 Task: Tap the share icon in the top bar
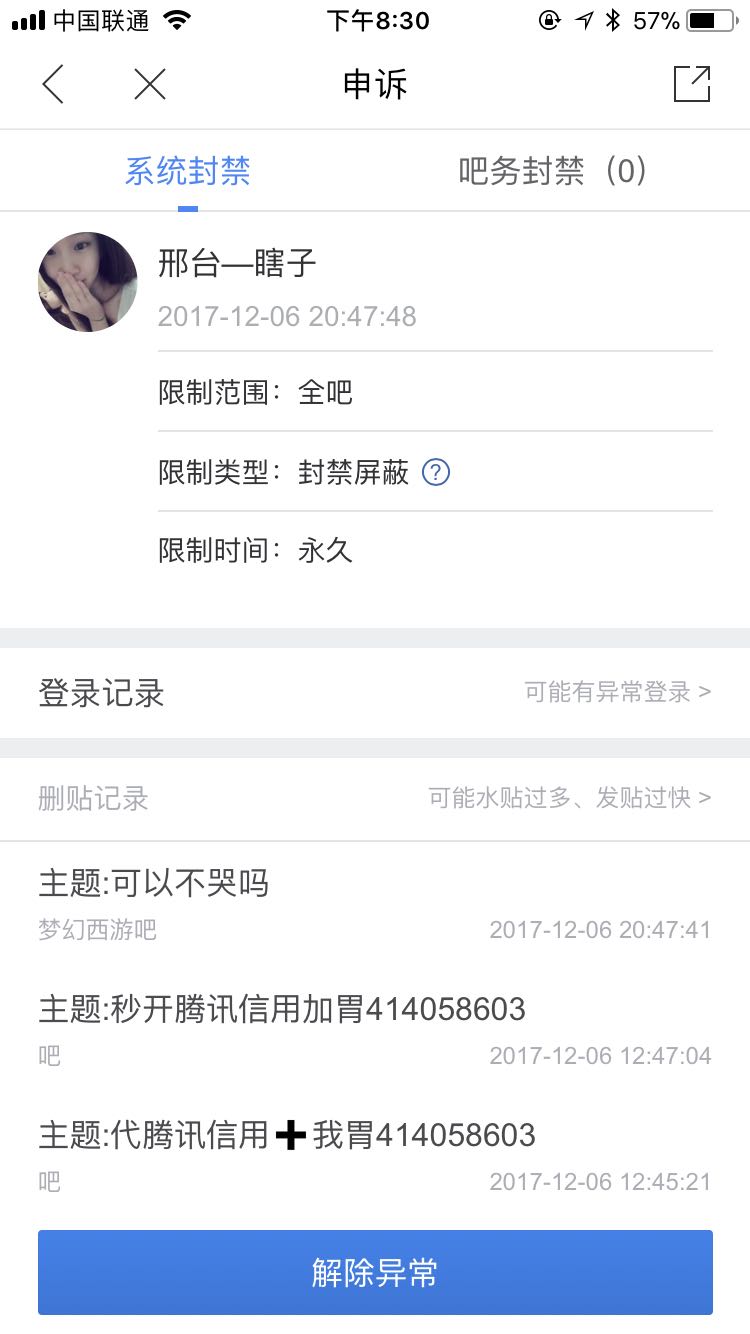point(692,84)
